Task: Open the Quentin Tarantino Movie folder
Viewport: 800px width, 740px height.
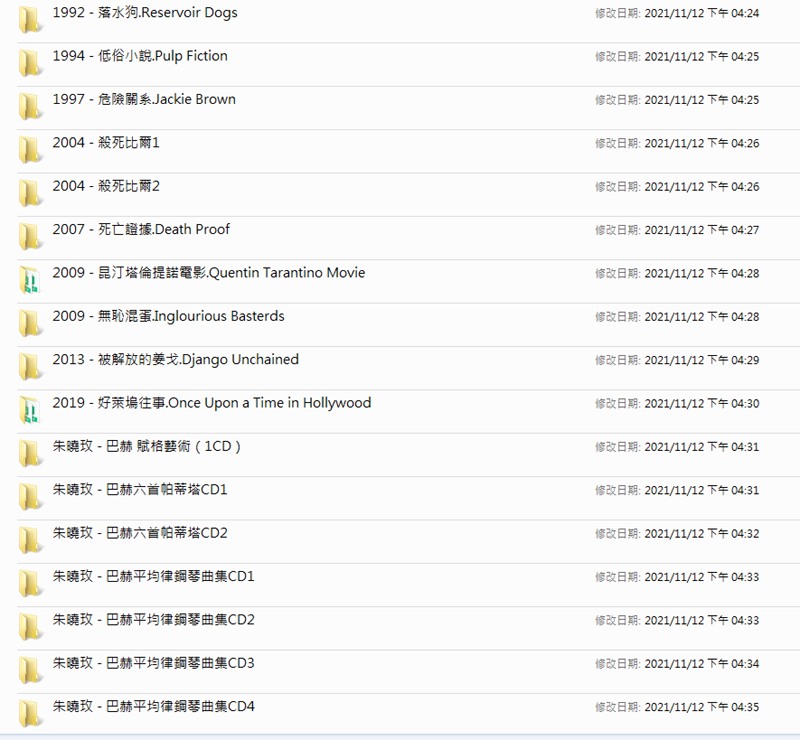Action: click(x=208, y=273)
